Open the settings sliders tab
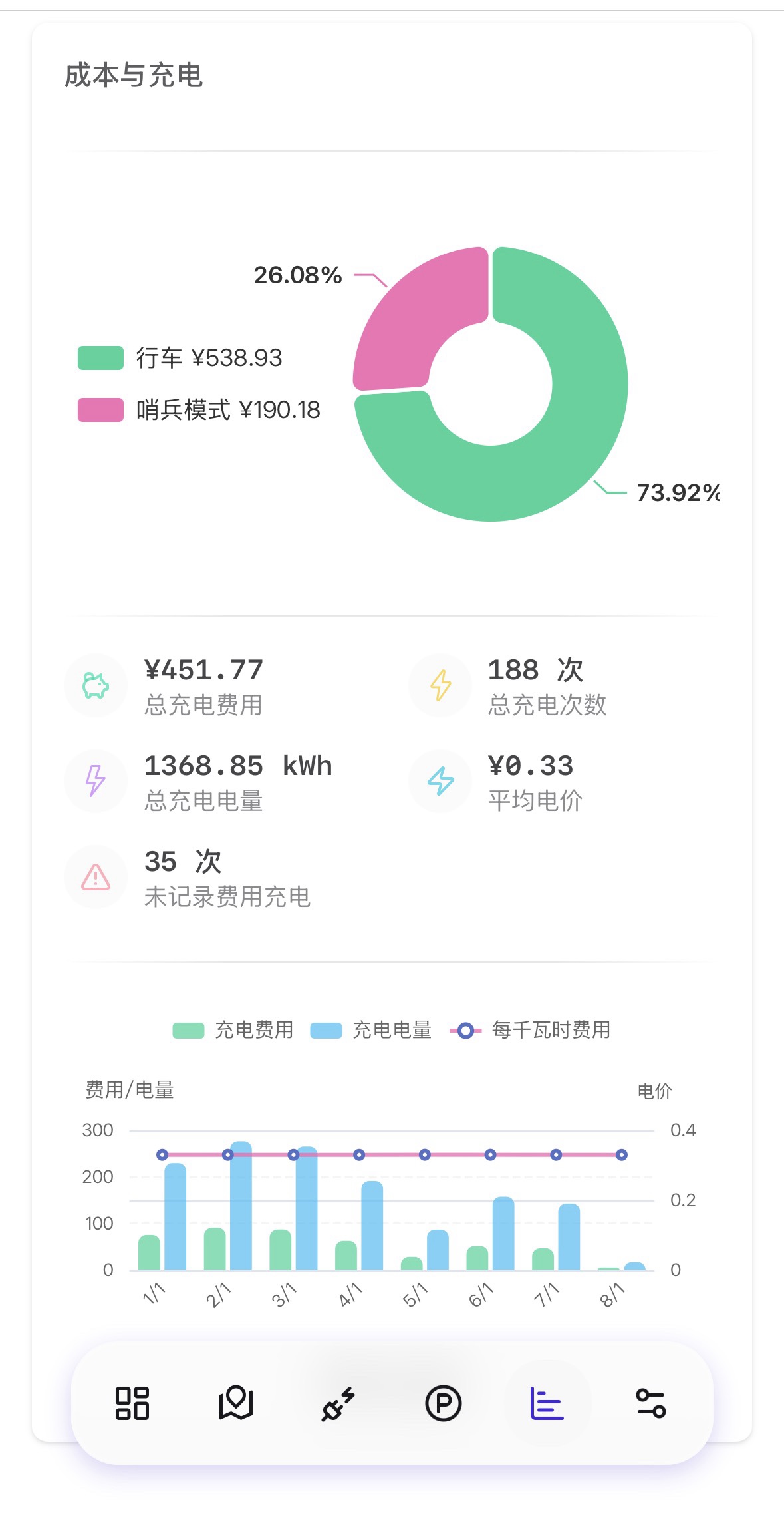The height and width of the screenshot is (1523, 784). (x=650, y=1403)
